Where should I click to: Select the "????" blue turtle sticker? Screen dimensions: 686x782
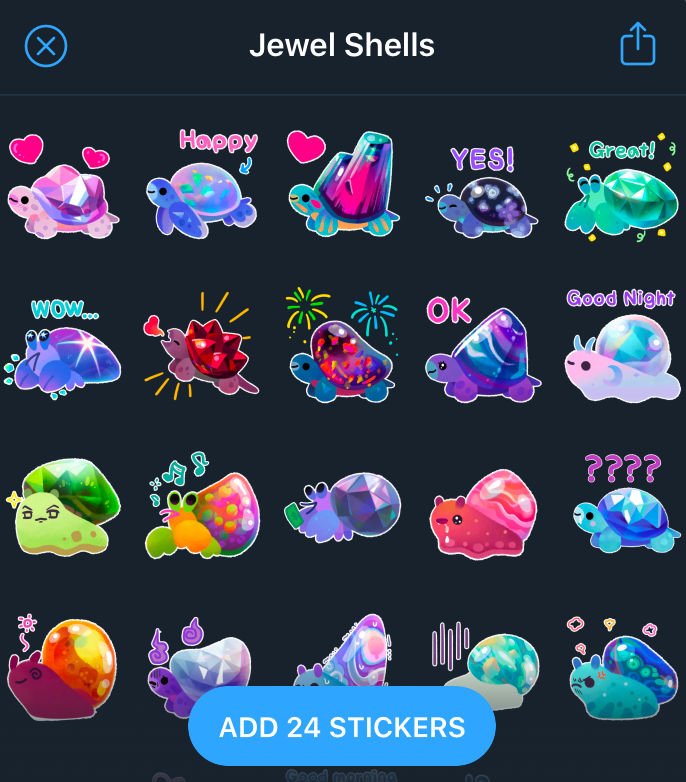626,503
